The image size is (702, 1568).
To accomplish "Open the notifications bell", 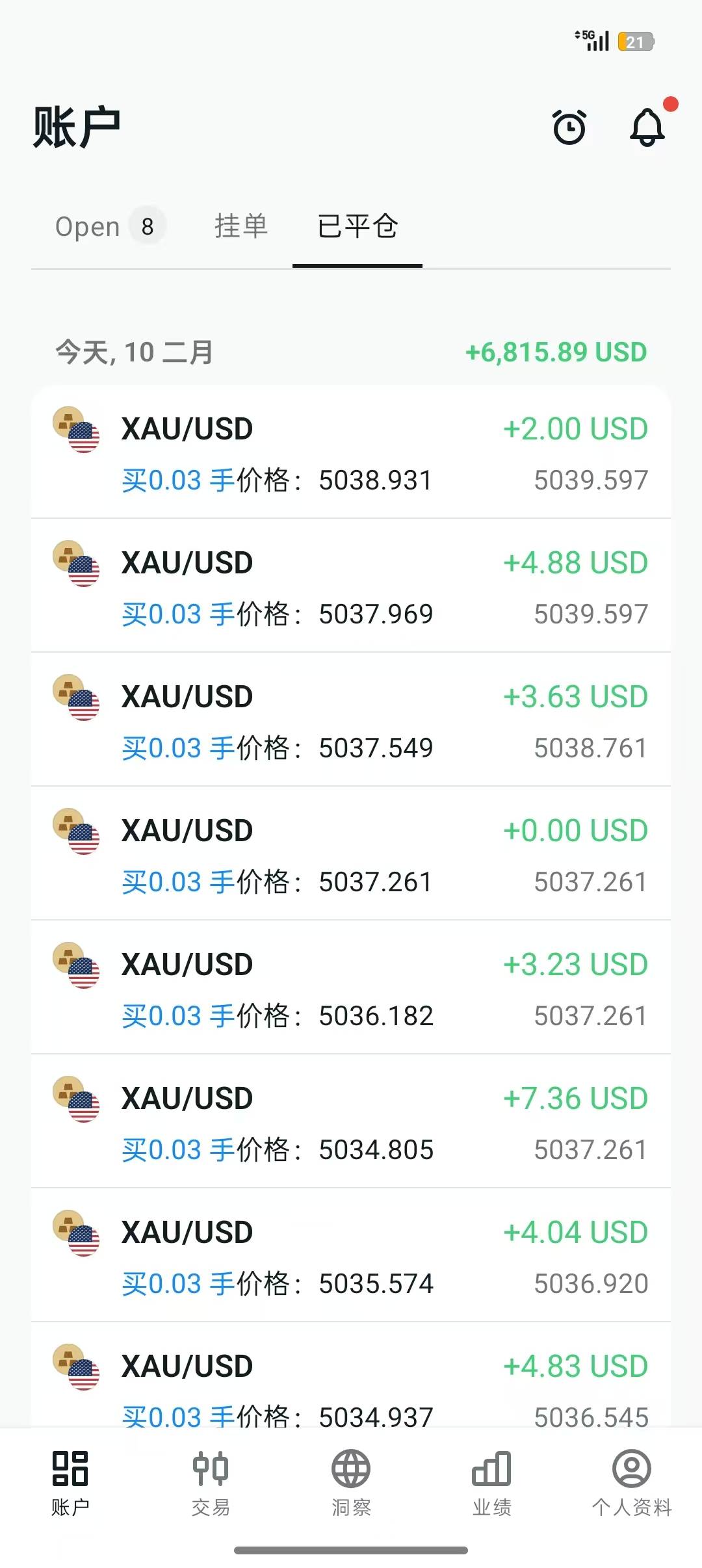I will coord(647,127).
